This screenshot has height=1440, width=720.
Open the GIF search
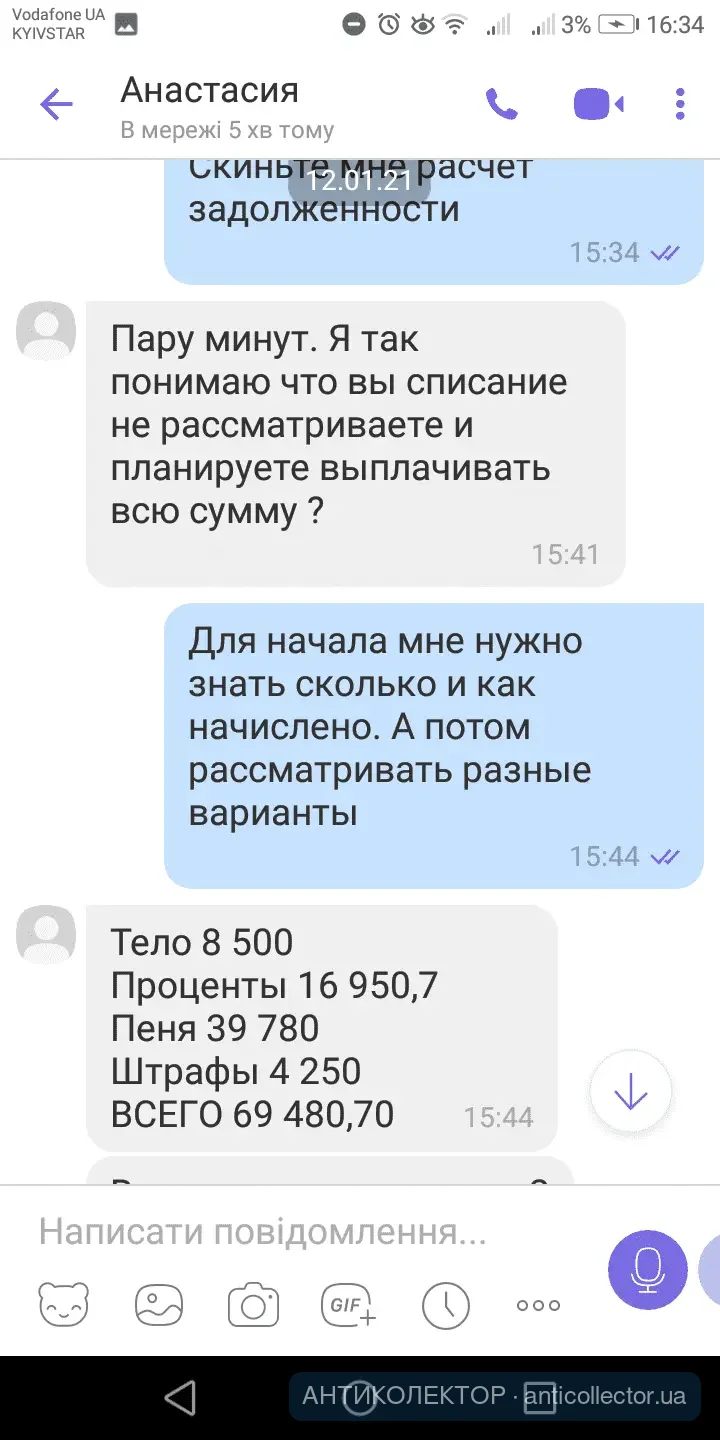(x=348, y=1304)
